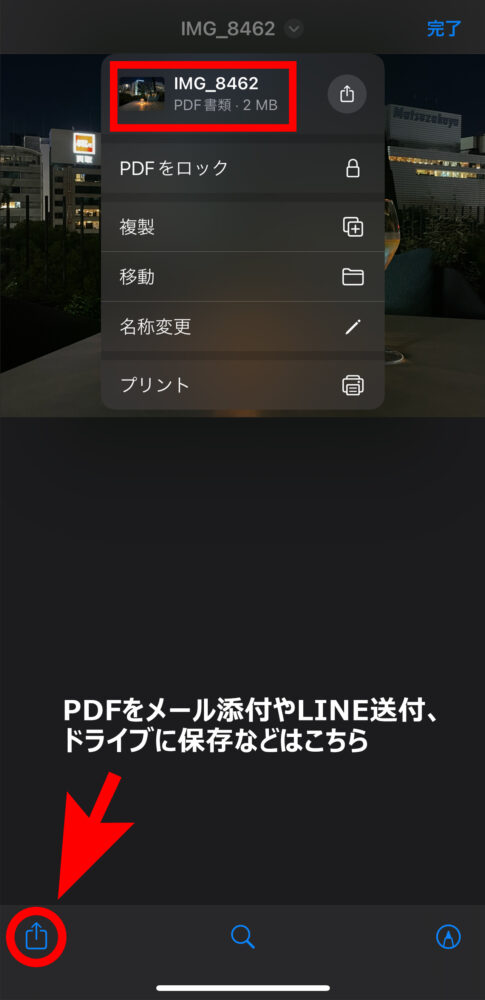Viewport: 485px width, 1000px height.
Task: Choose 名称変更 to rename the file
Action: coord(242,327)
